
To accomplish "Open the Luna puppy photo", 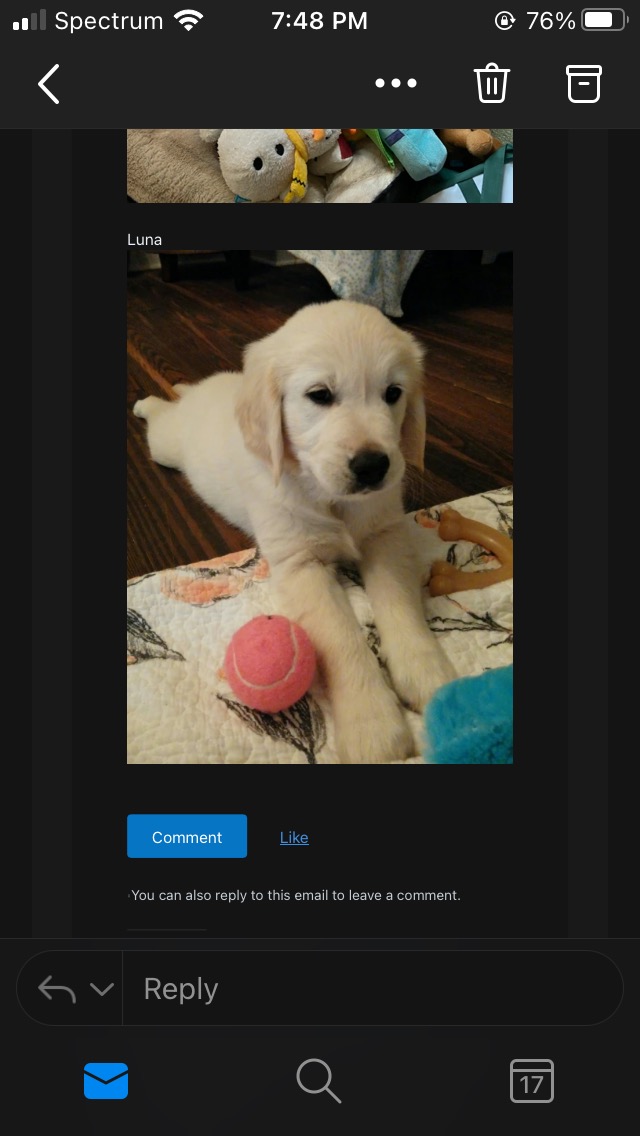I will click(x=320, y=507).
